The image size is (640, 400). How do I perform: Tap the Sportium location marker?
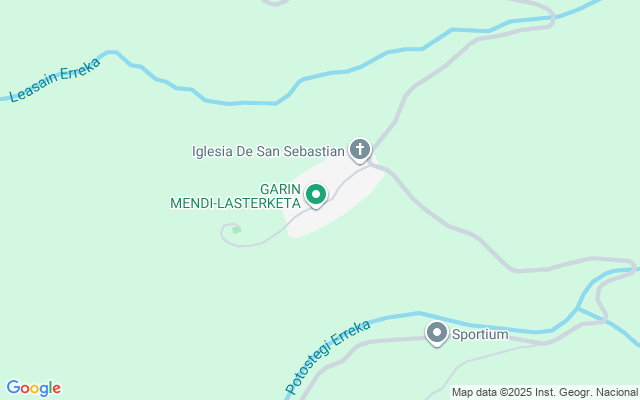click(x=437, y=333)
